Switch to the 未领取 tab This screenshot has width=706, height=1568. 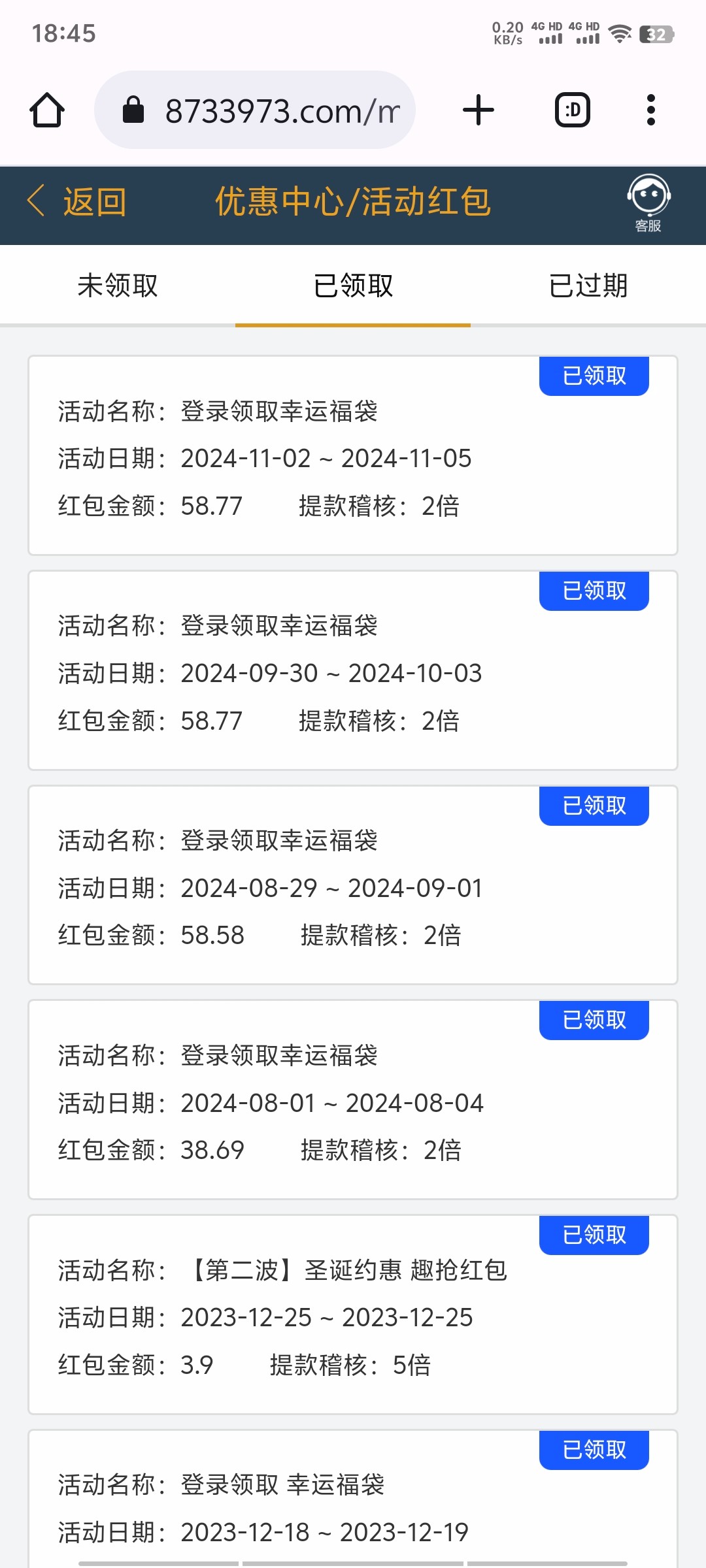[x=118, y=286]
